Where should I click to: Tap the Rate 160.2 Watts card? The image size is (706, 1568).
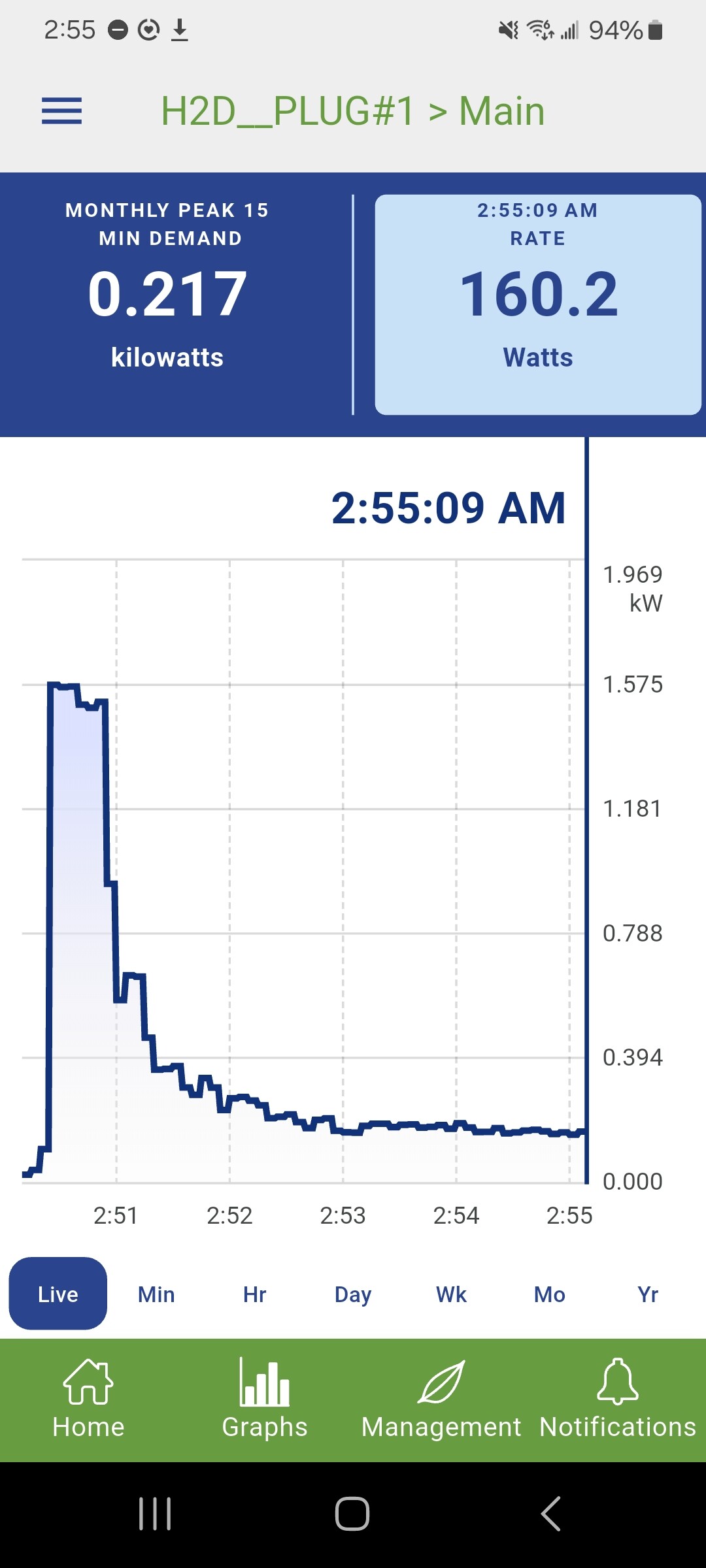coord(538,304)
